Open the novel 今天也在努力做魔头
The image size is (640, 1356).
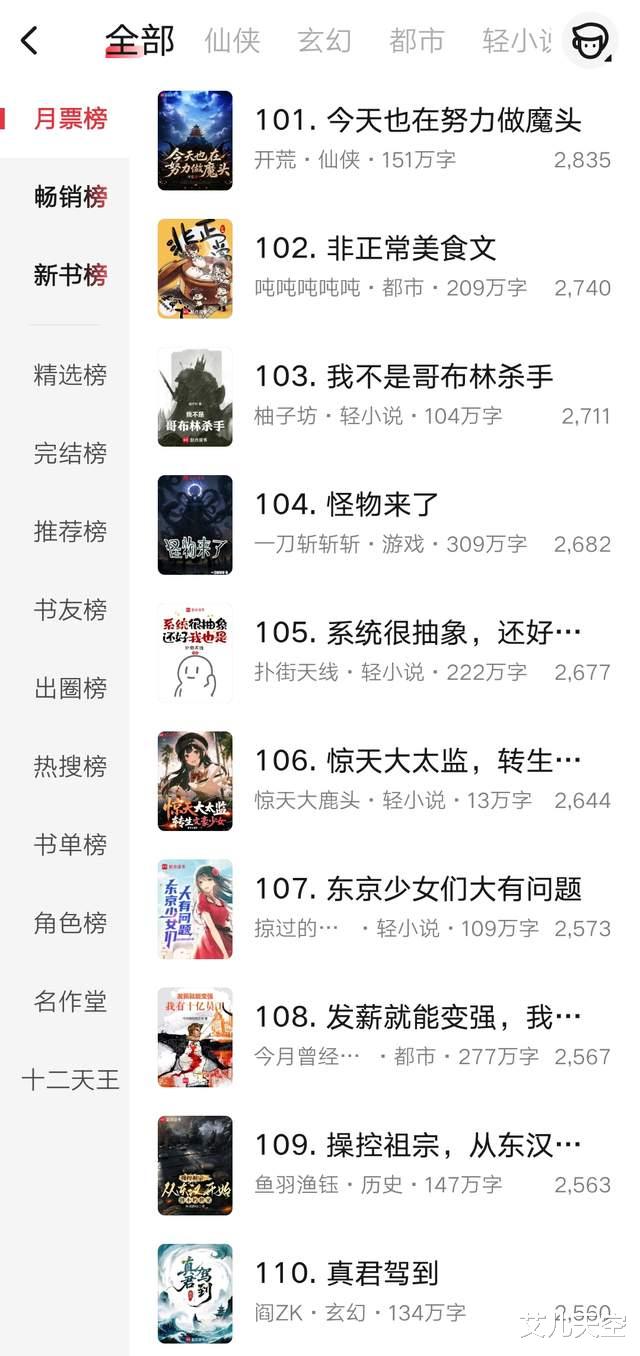coord(417,121)
